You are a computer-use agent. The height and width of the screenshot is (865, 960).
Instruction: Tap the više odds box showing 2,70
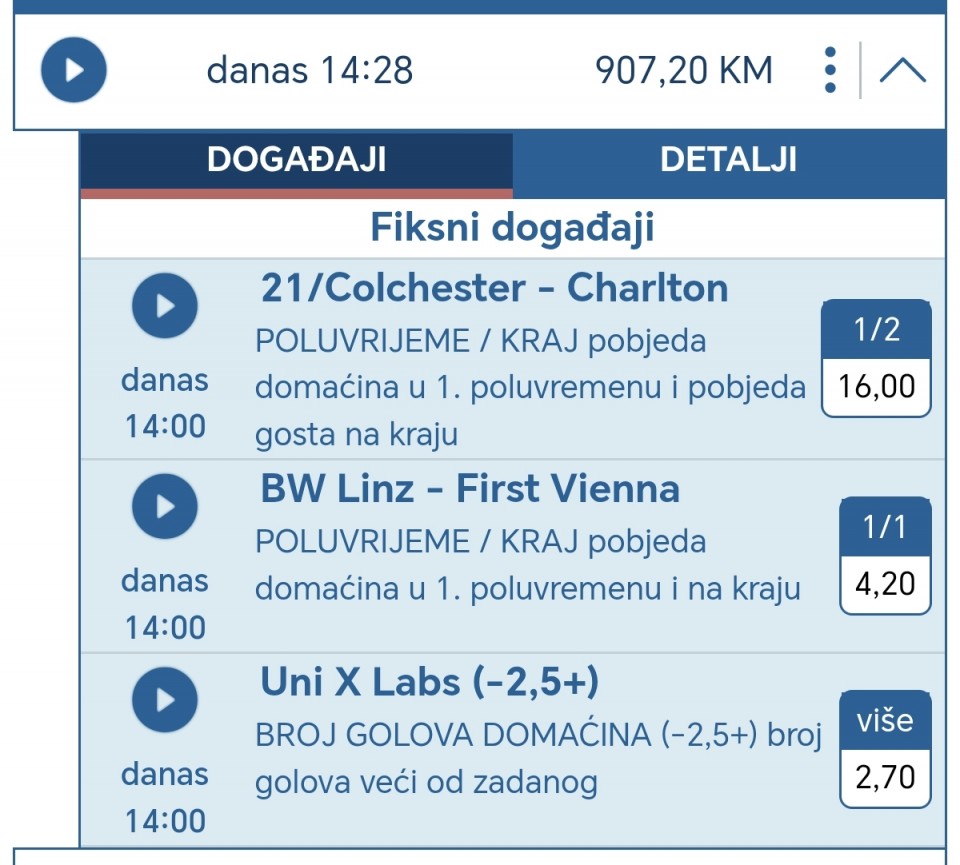tap(884, 748)
